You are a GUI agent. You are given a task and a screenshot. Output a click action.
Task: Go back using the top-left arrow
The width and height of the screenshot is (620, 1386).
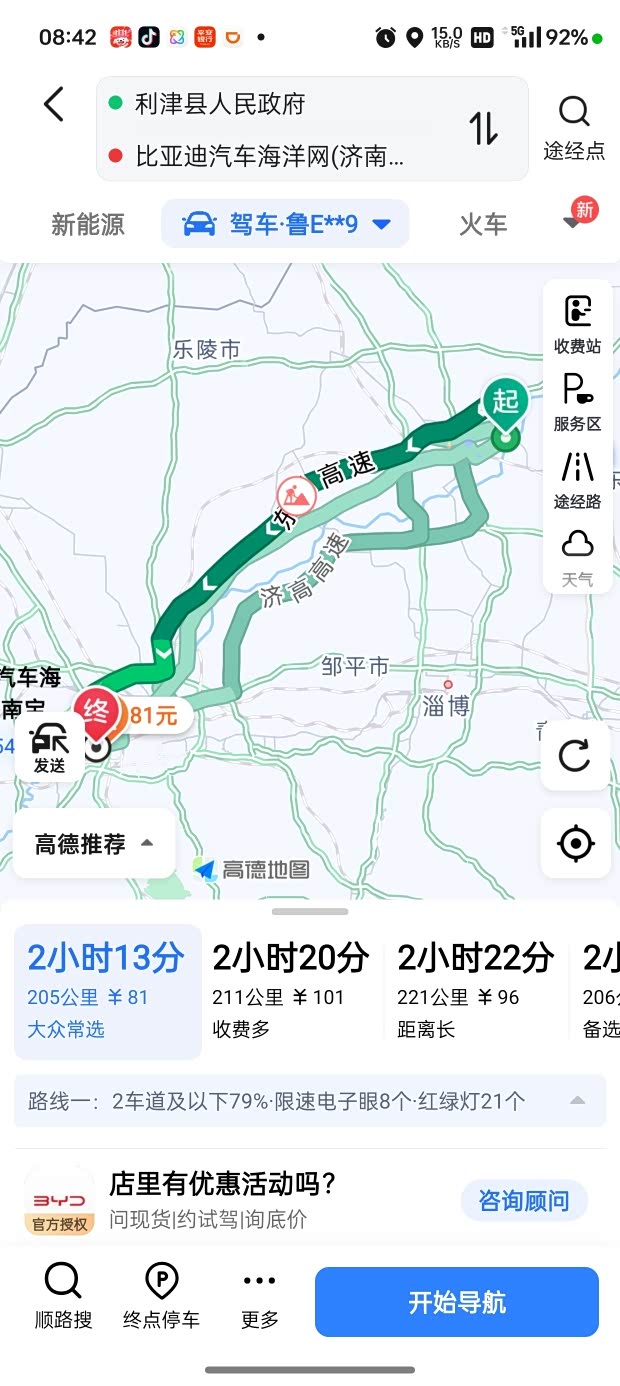tap(54, 104)
